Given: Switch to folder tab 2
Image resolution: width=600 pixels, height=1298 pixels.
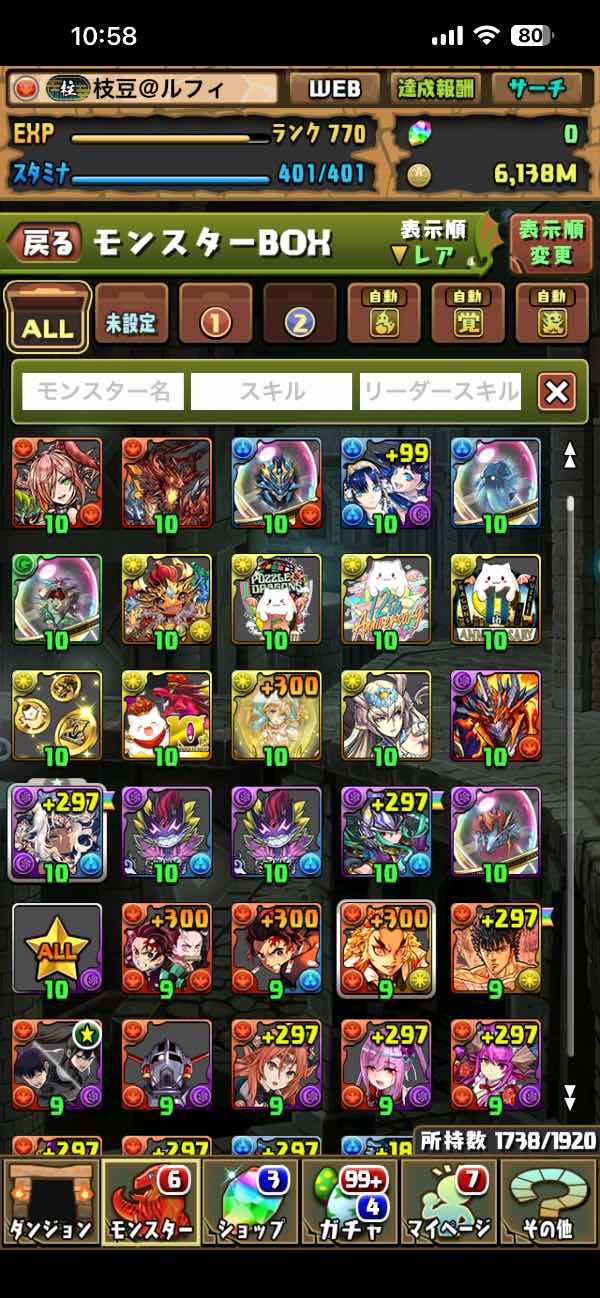Looking at the screenshot, I should point(300,317).
